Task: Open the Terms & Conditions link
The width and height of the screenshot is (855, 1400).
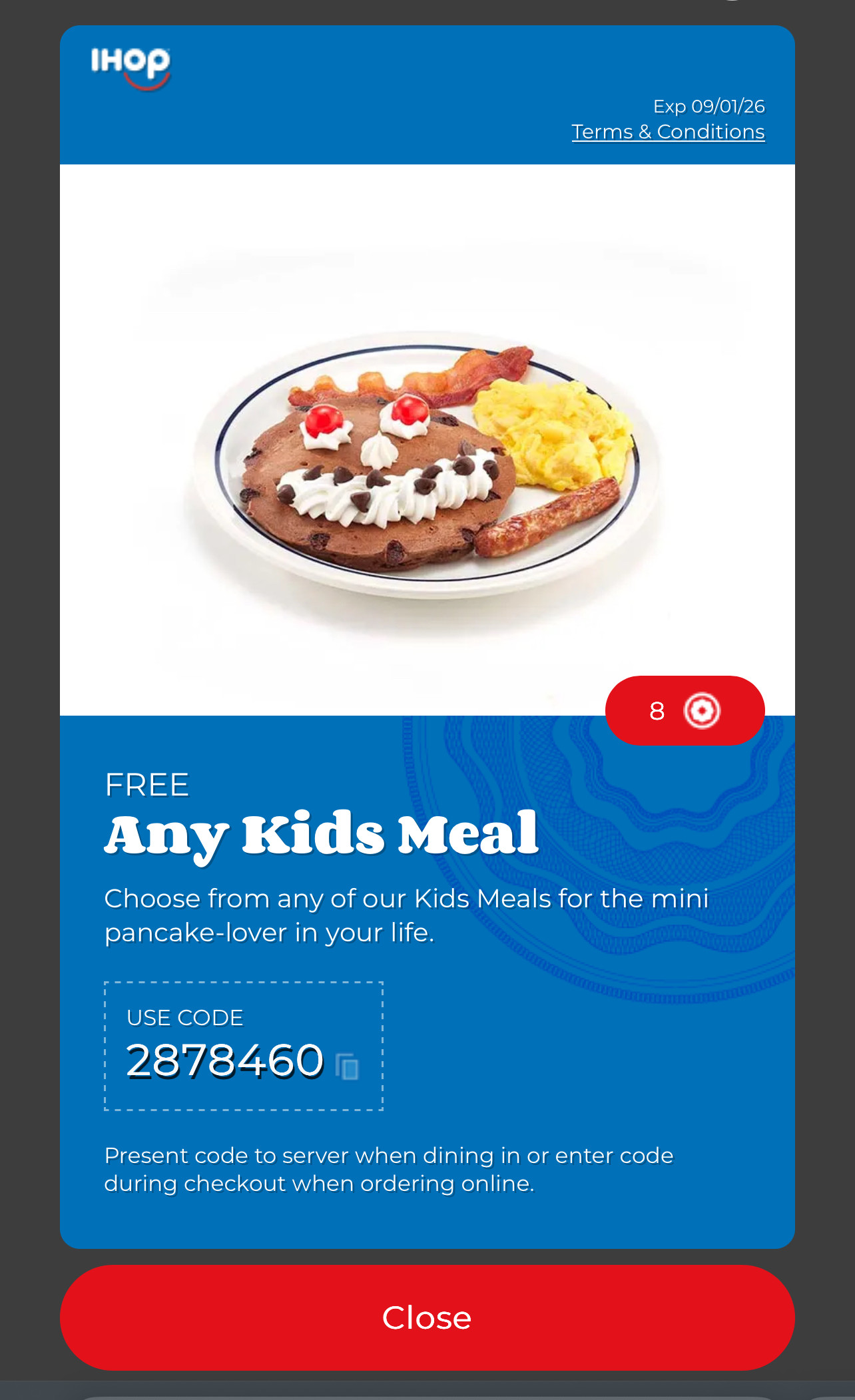Action: [x=668, y=132]
